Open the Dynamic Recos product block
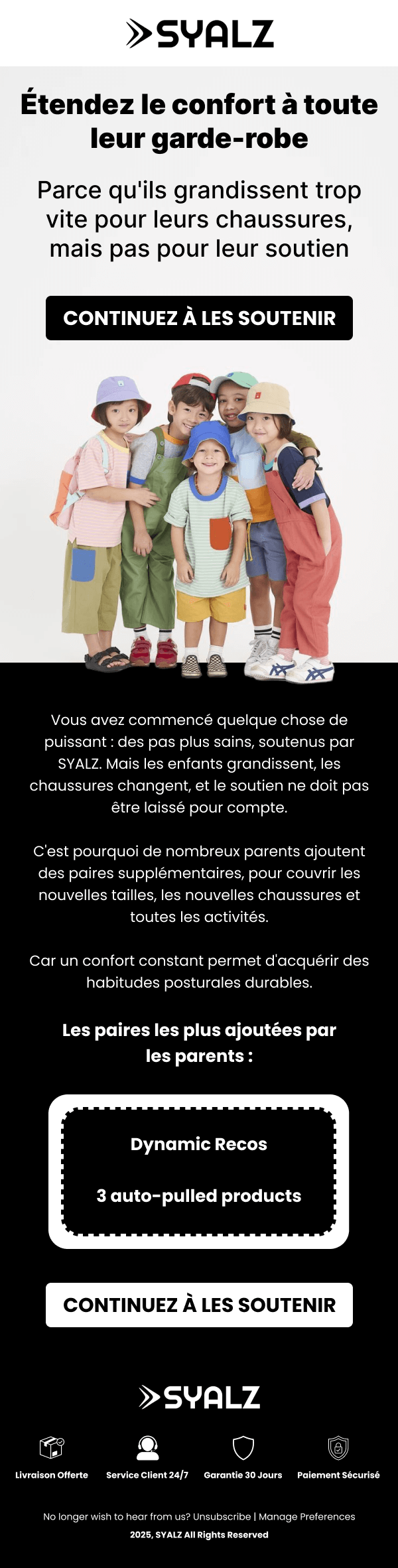This screenshot has width=398, height=1568. 199,1171
